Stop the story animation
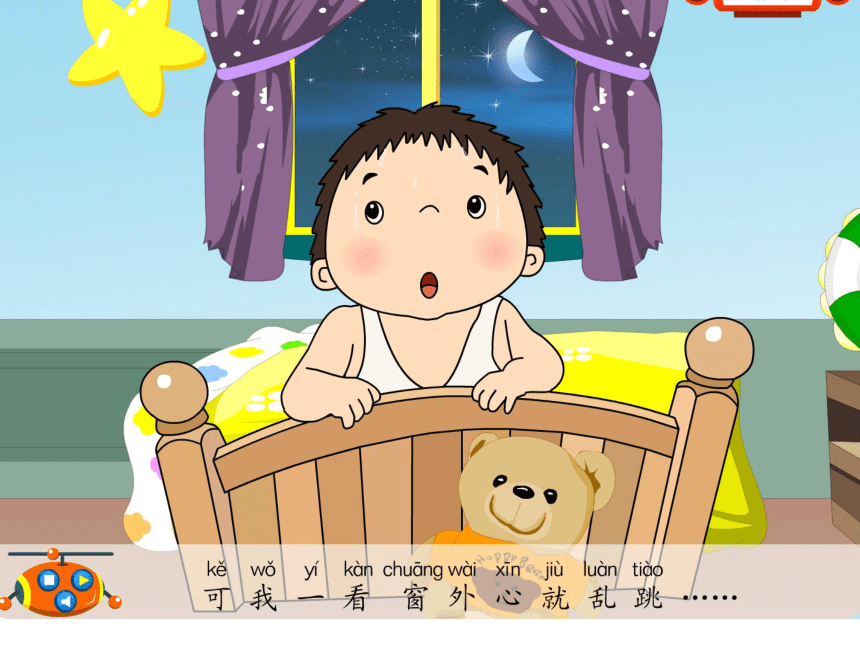 (x=48, y=580)
